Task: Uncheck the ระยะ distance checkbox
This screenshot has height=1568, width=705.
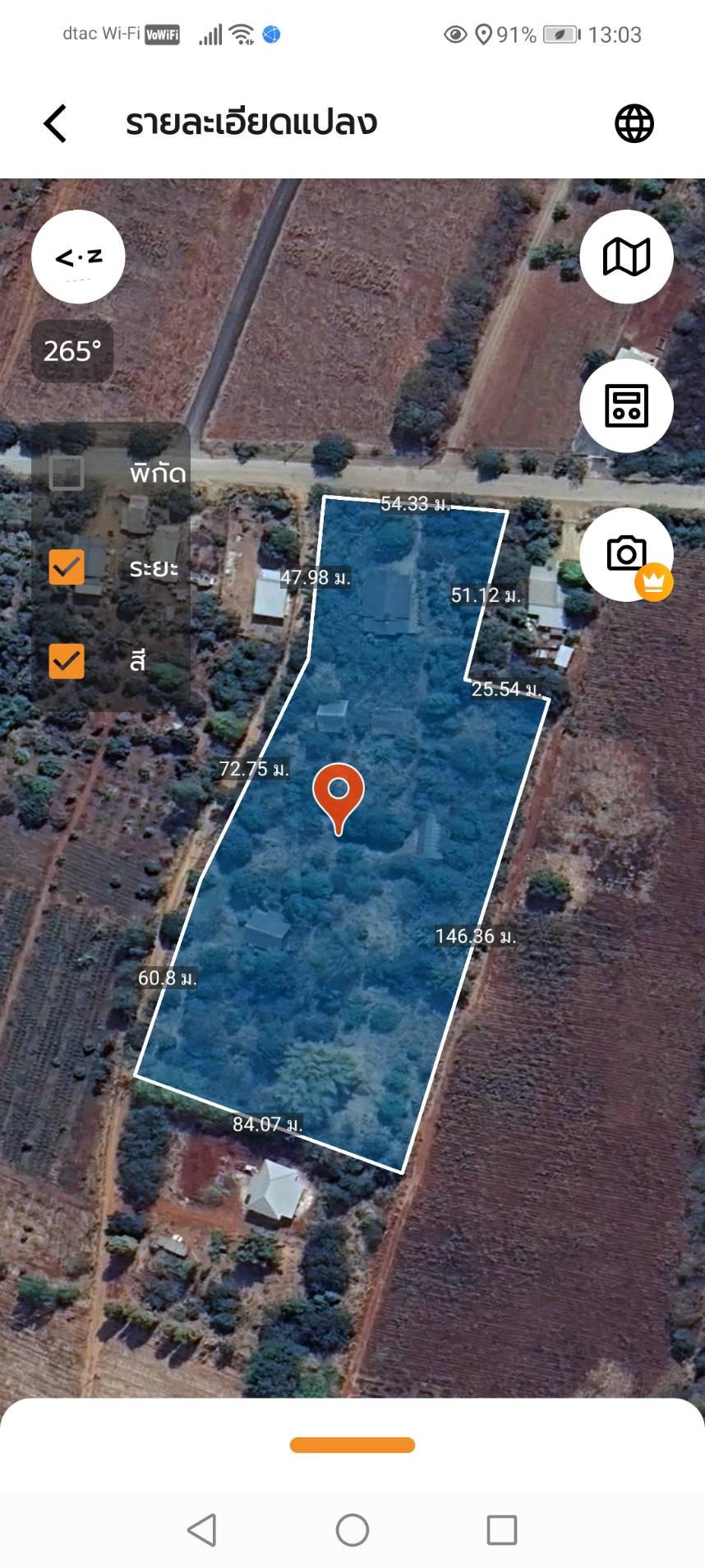Action: tap(67, 567)
